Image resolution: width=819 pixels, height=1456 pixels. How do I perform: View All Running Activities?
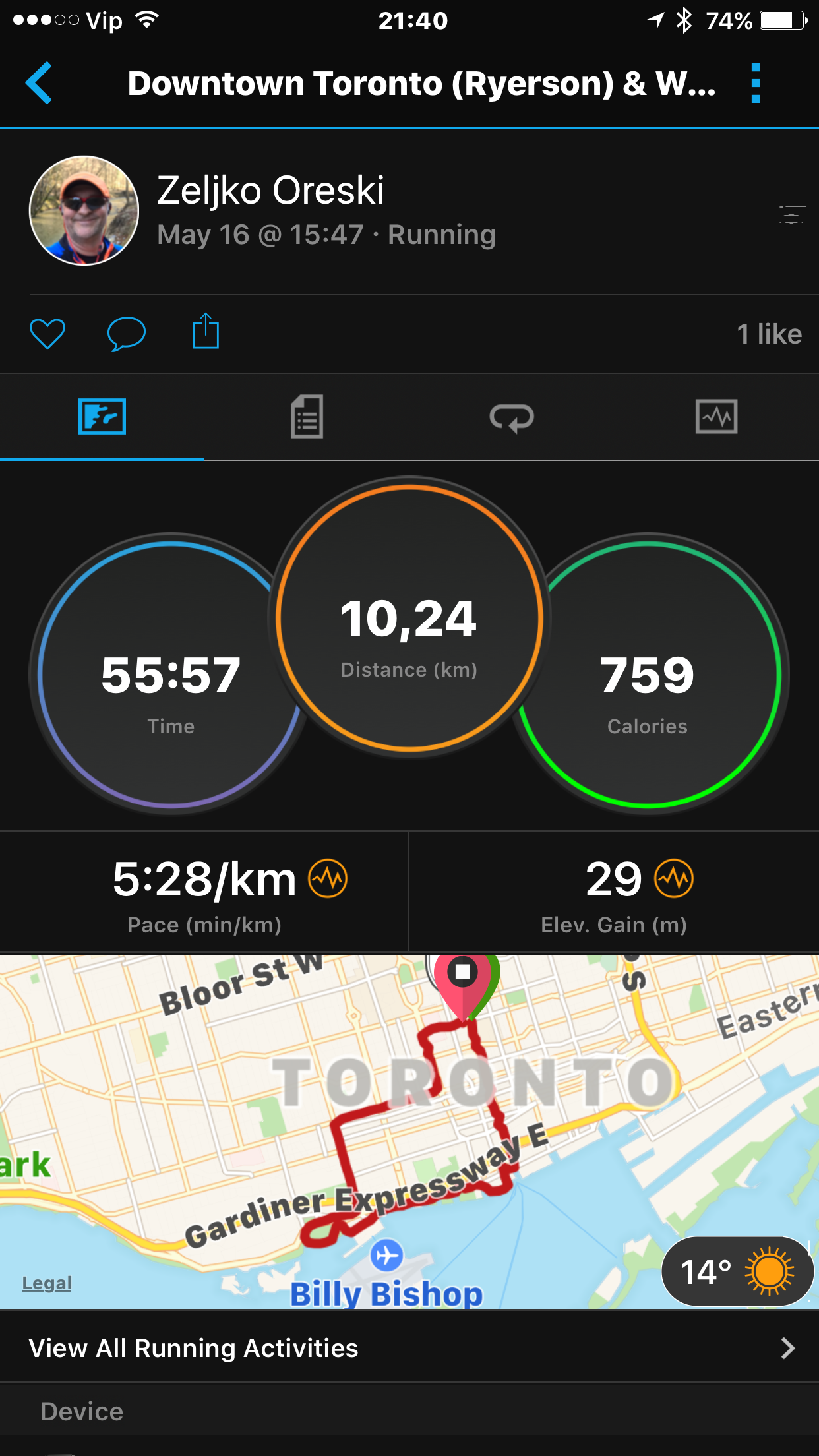click(x=409, y=1349)
